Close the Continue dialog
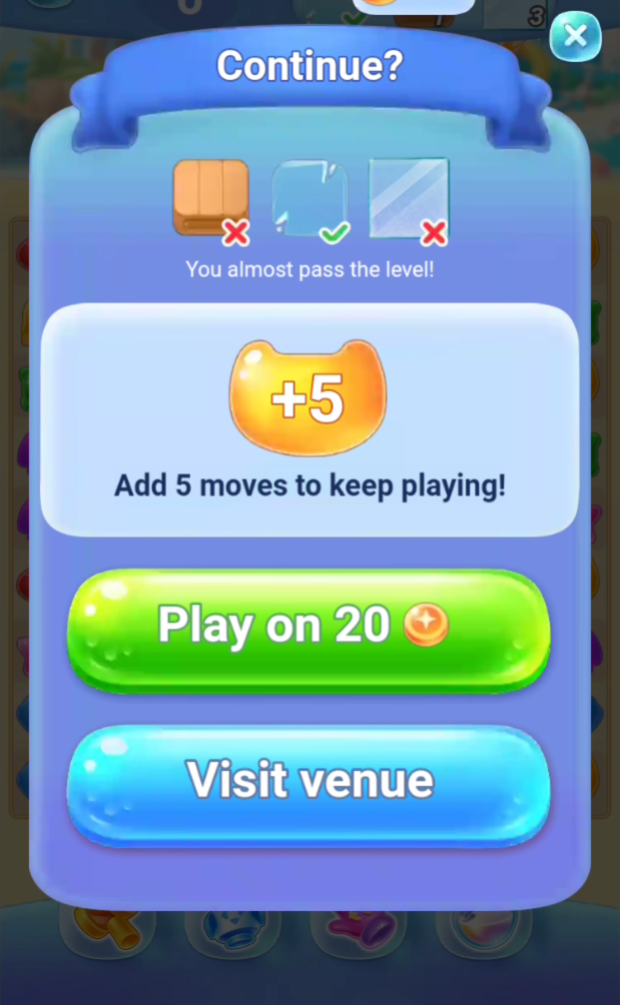Screen dimensions: 620x1005 (575, 37)
